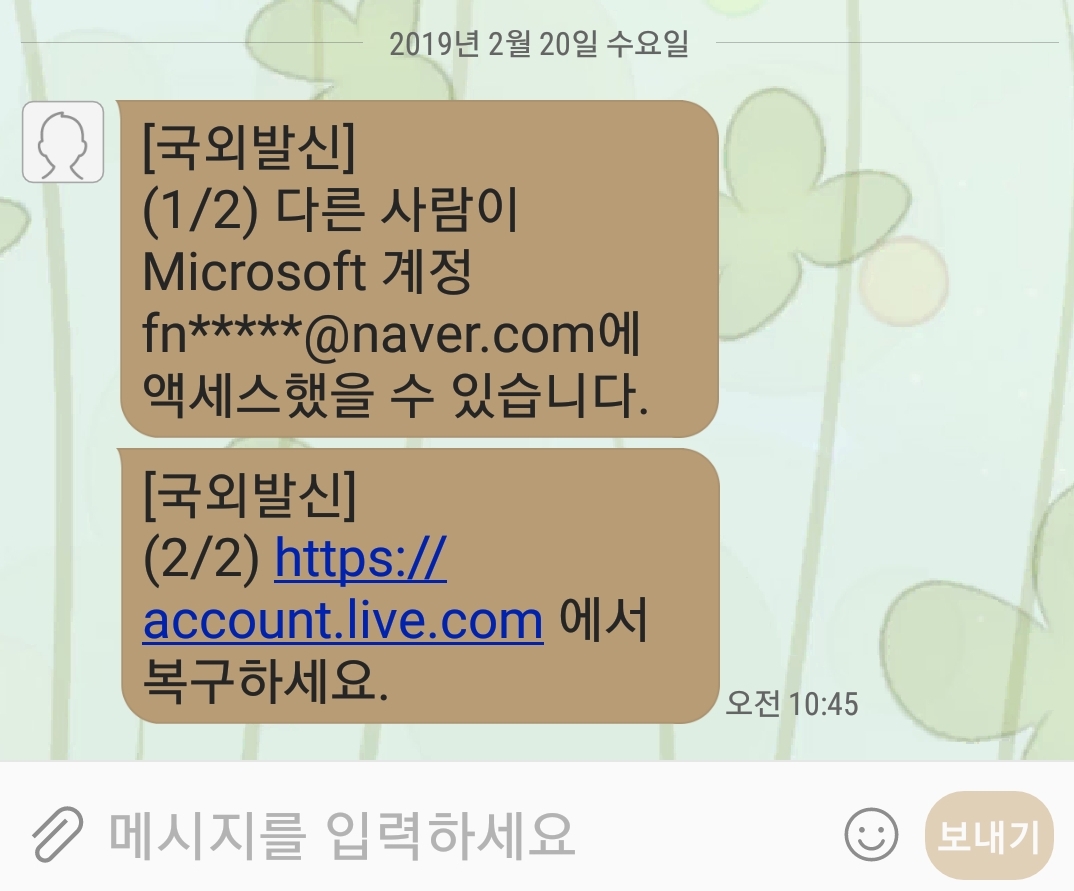
Task: Open the emoji smiley picker
Action: point(871,832)
